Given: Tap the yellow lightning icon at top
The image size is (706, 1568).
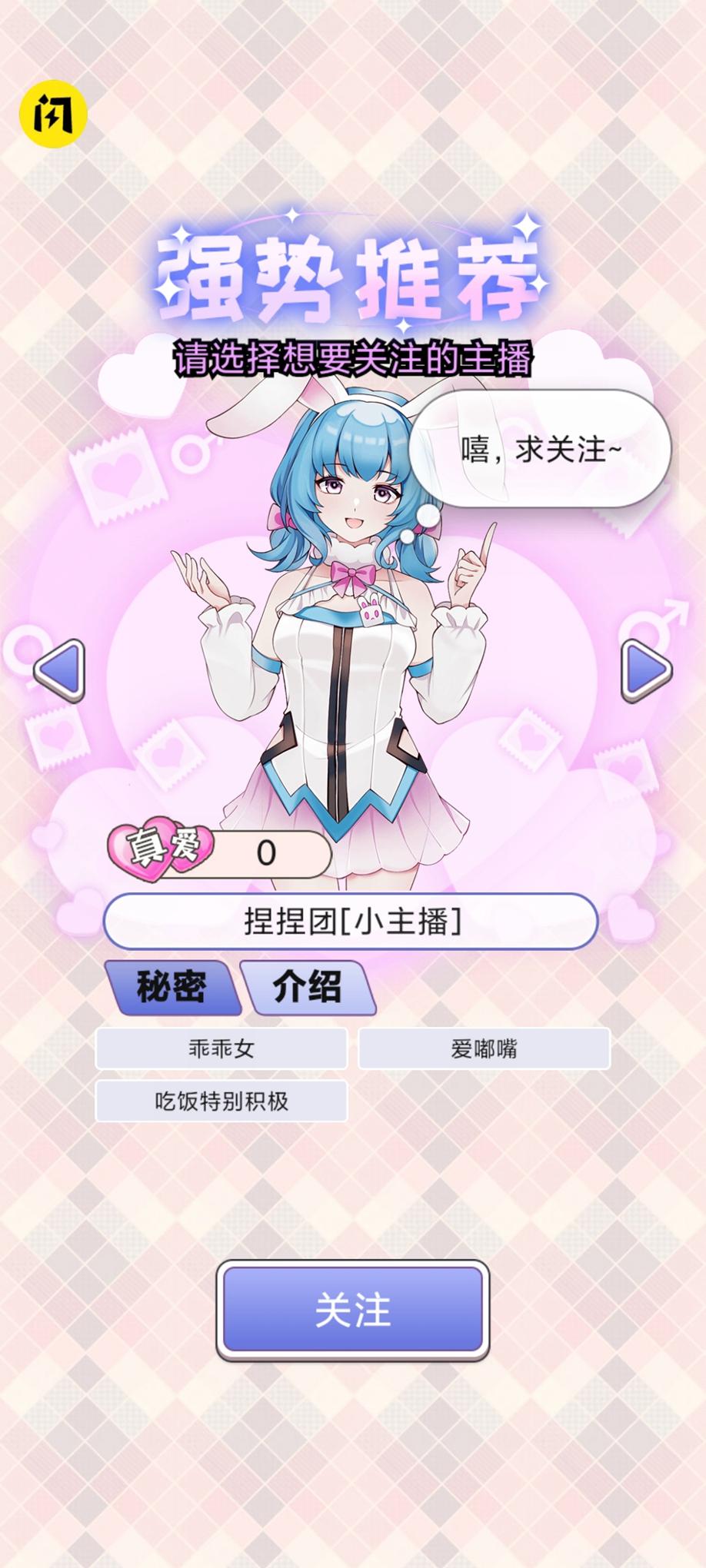Looking at the screenshot, I should tap(53, 114).
